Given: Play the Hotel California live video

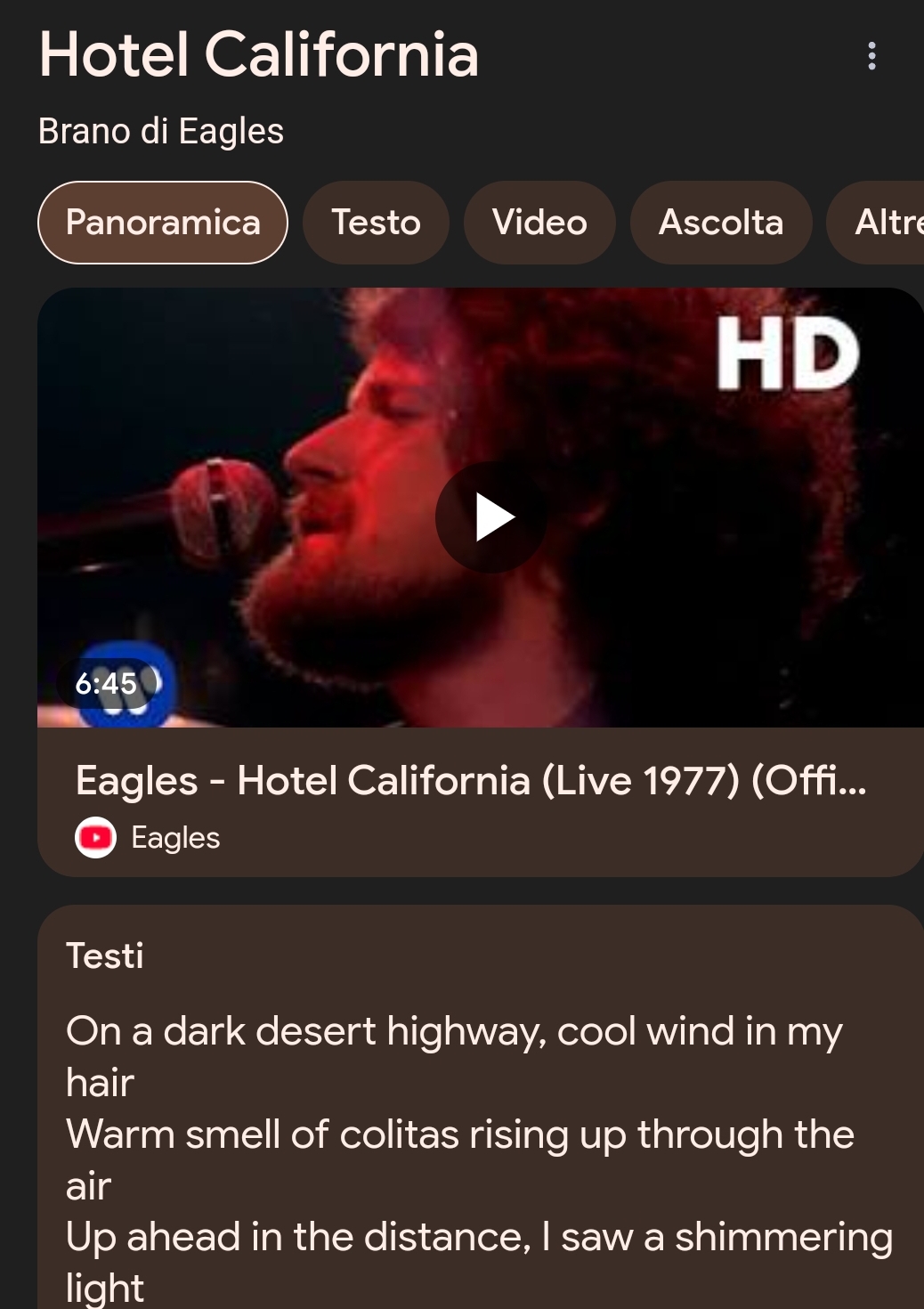Looking at the screenshot, I should (491, 517).
